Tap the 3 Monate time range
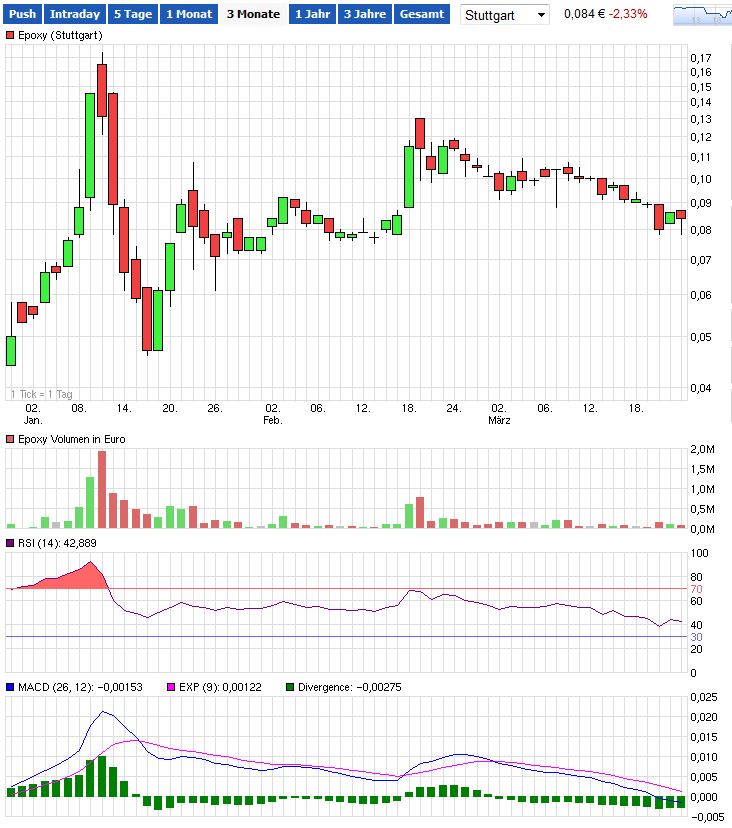This screenshot has height=828, width=732. pyautogui.click(x=253, y=15)
